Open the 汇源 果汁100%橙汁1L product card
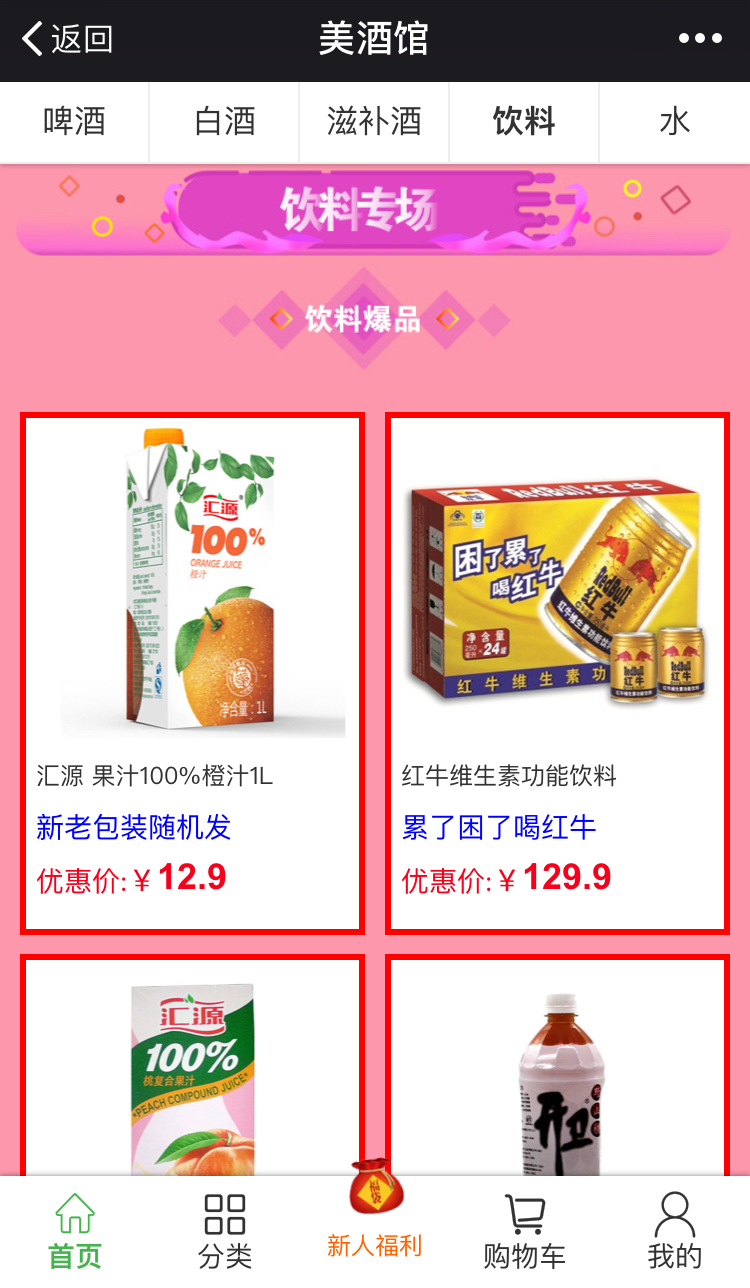The height and width of the screenshot is (1288, 750). tap(193, 673)
